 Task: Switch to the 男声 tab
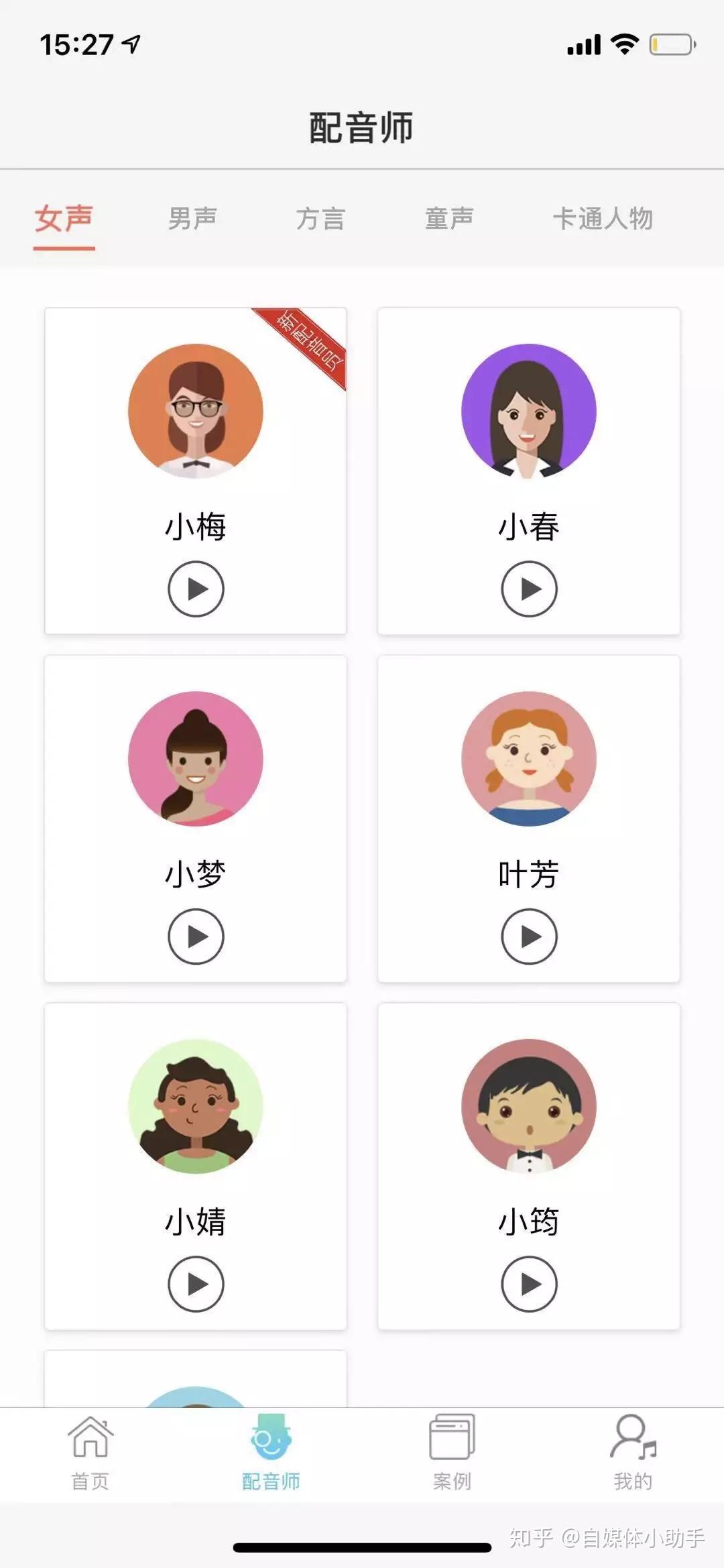click(x=192, y=219)
